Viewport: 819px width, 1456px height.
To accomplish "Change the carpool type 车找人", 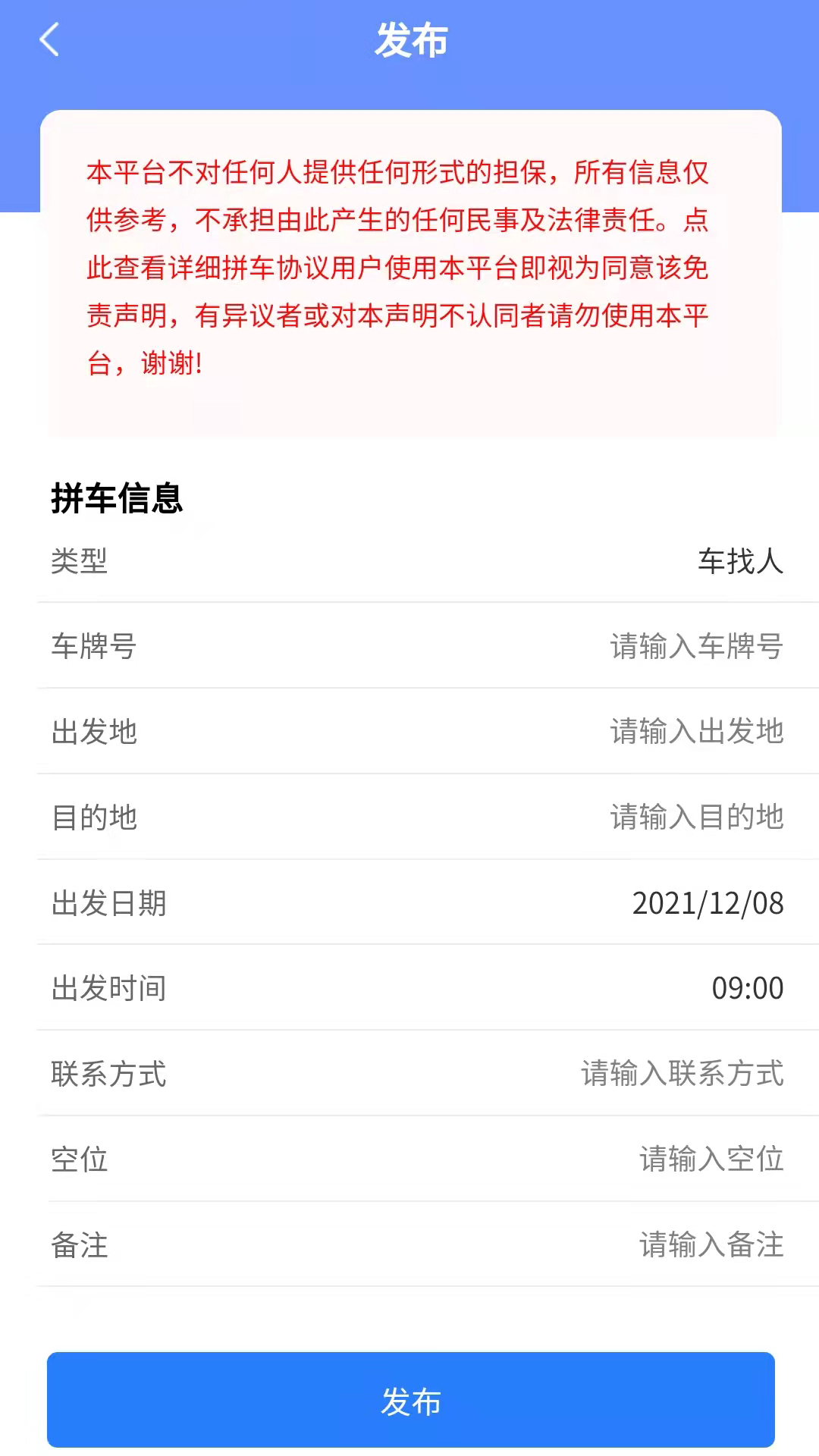I will [x=739, y=561].
